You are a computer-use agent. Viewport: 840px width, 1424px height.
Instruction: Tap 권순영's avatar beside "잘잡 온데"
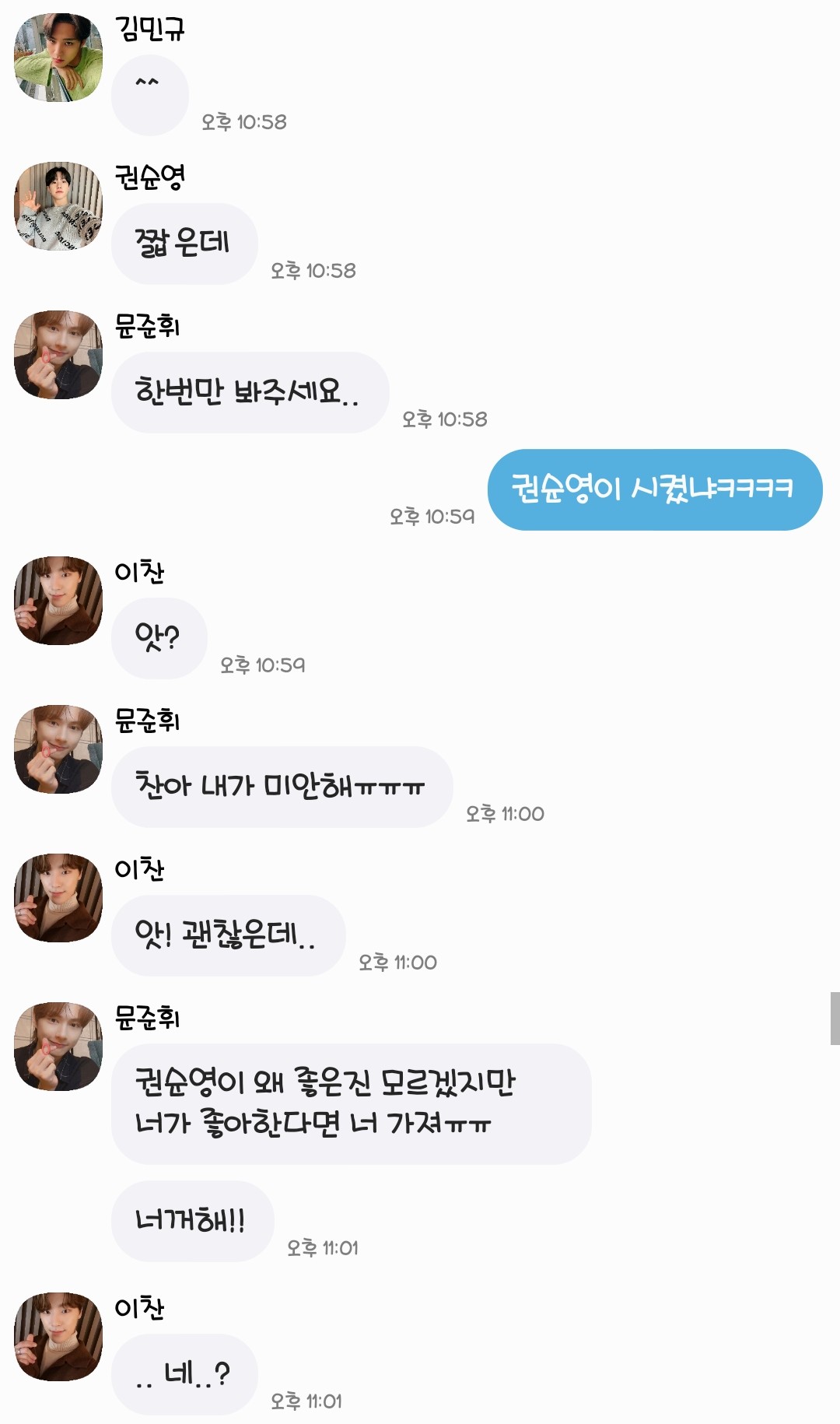click(x=58, y=206)
